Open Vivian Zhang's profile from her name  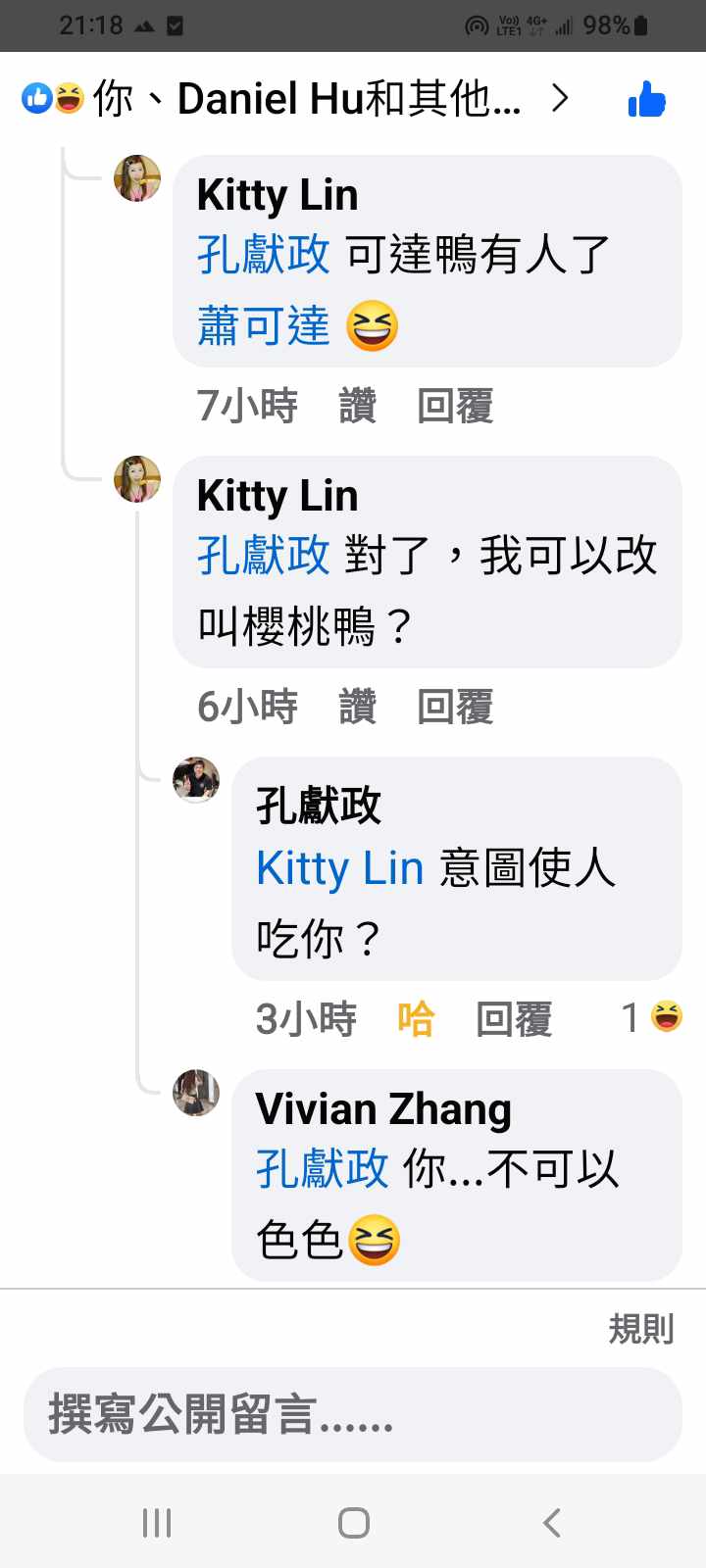click(x=383, y=1109)
